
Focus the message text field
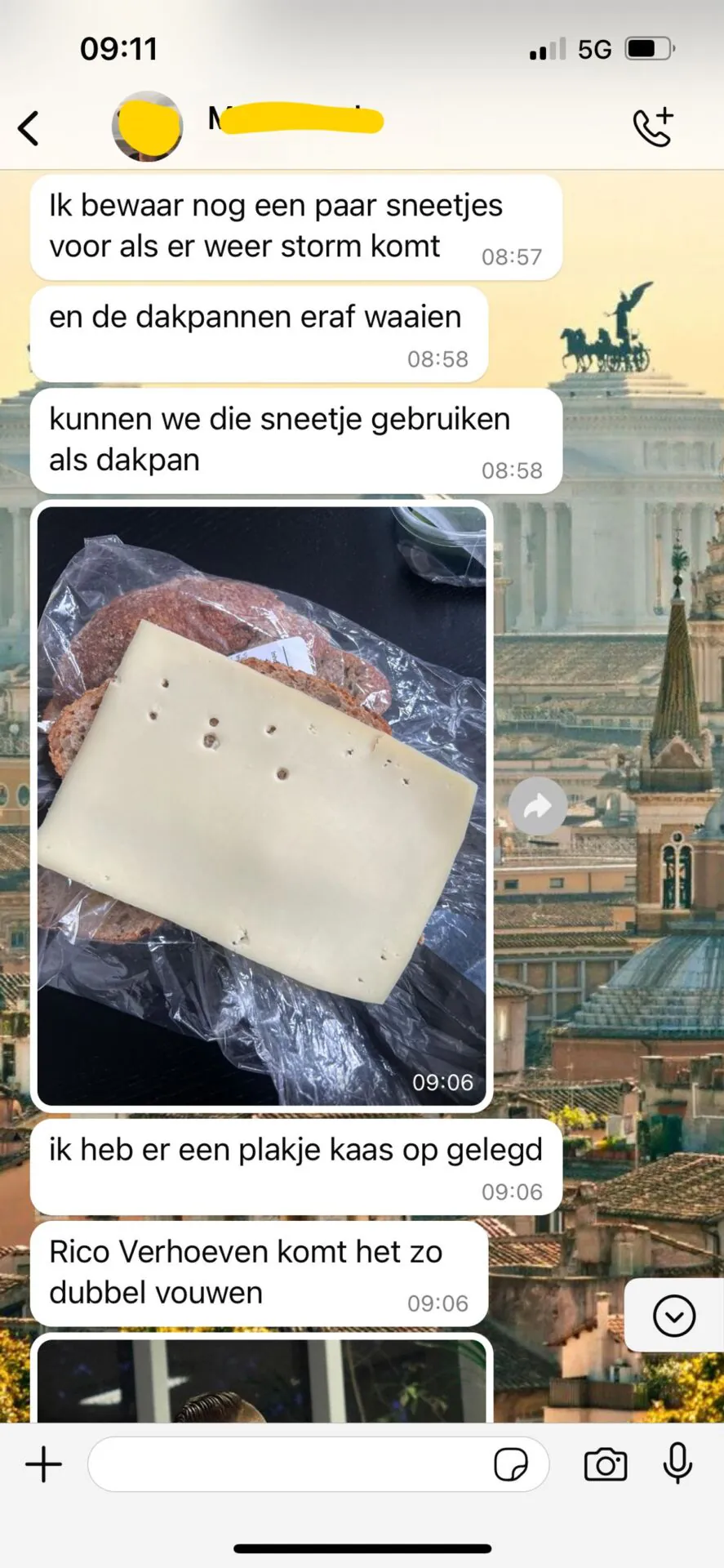tap(286, 1464)
